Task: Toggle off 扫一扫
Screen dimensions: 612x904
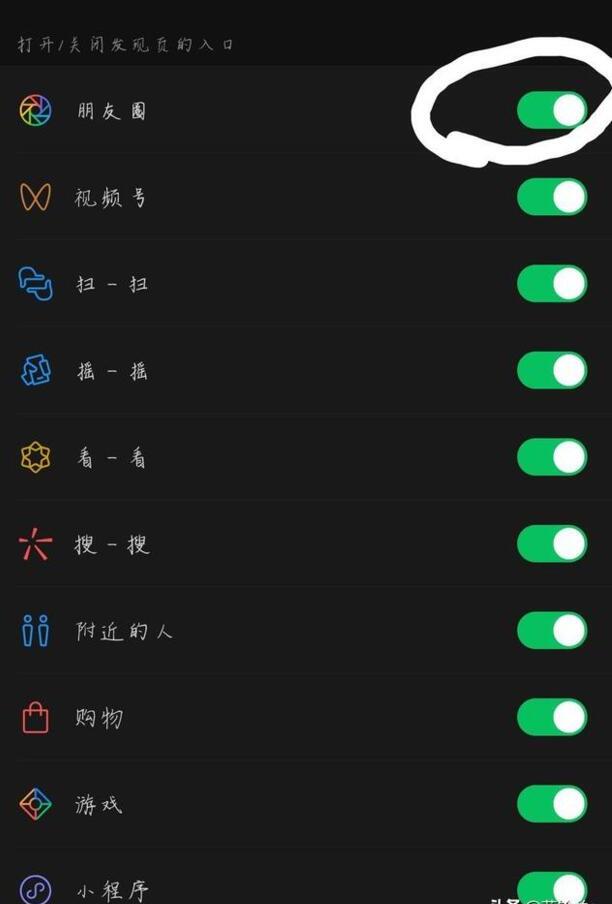Action: [551, 284]
